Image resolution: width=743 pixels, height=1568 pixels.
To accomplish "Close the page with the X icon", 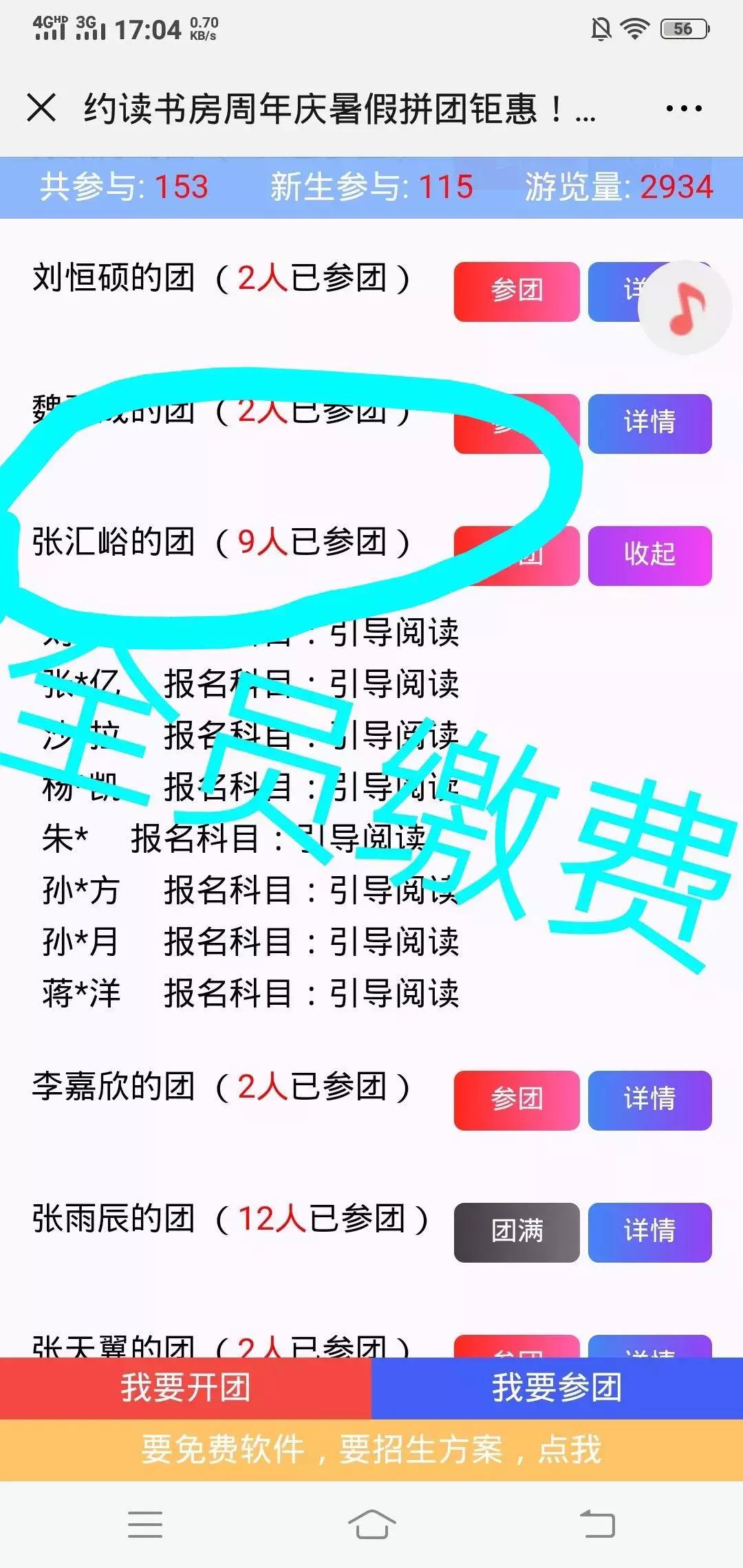I will click(41, 107).
